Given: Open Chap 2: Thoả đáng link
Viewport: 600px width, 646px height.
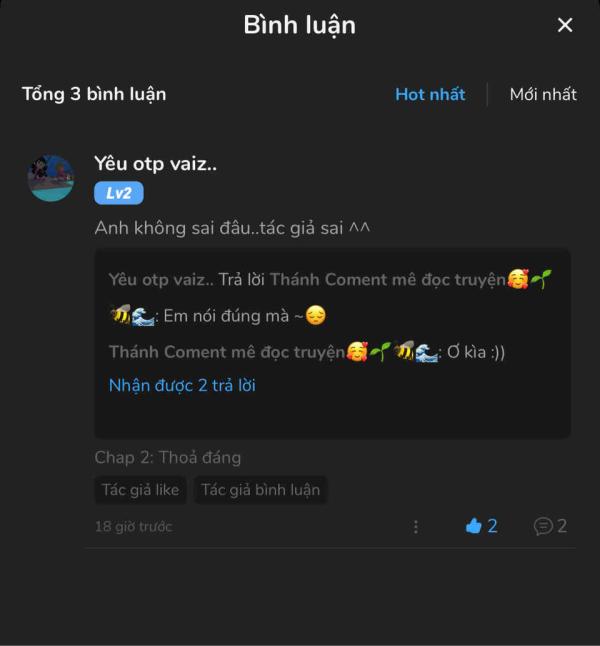Looking at the screenshot, I should pyautogui.click(x=167, y=457).
